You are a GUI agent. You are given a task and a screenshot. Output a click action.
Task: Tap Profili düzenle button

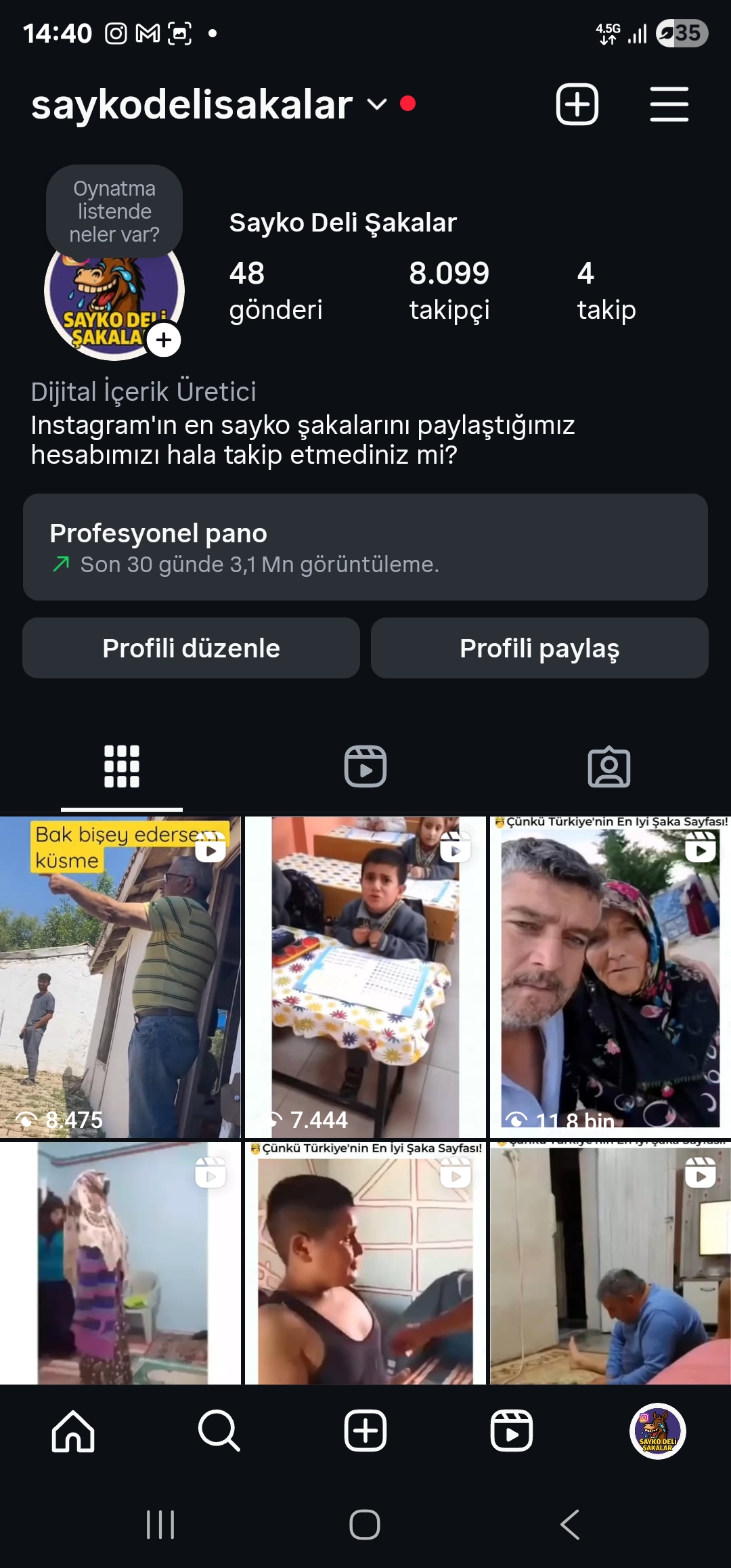click(x=191, y=648)
